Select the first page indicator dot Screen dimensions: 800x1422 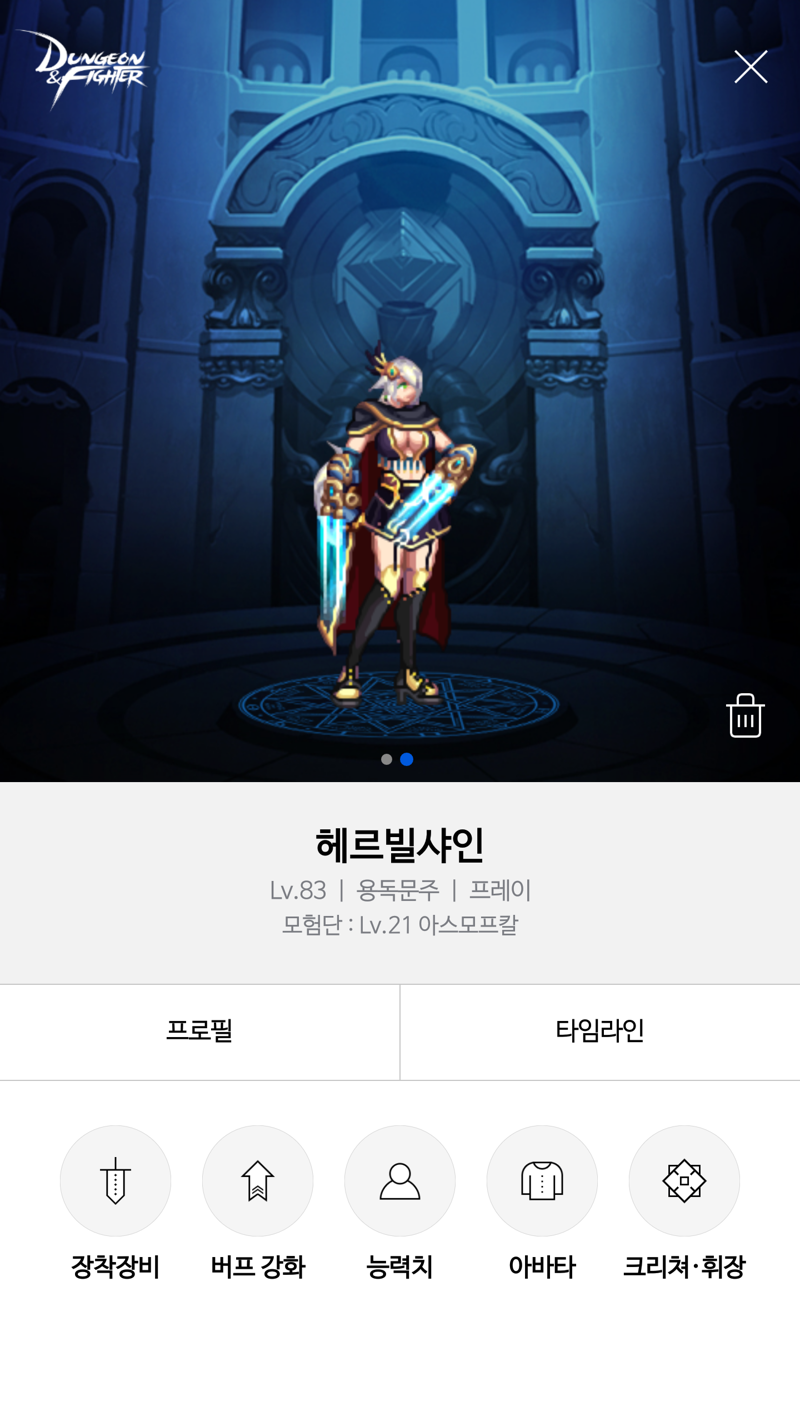point(386,759)
